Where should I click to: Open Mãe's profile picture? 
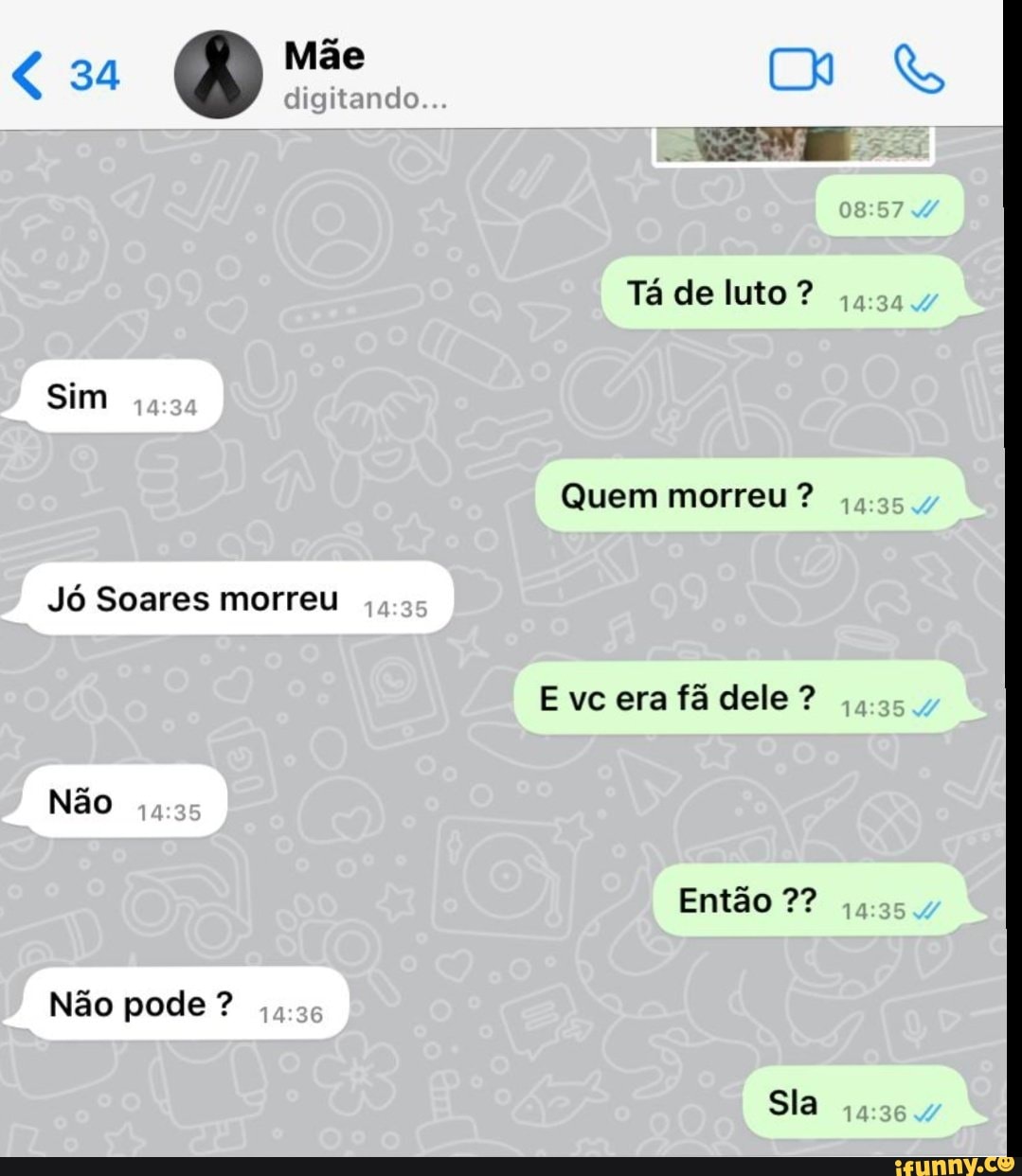tap(219, 75)
